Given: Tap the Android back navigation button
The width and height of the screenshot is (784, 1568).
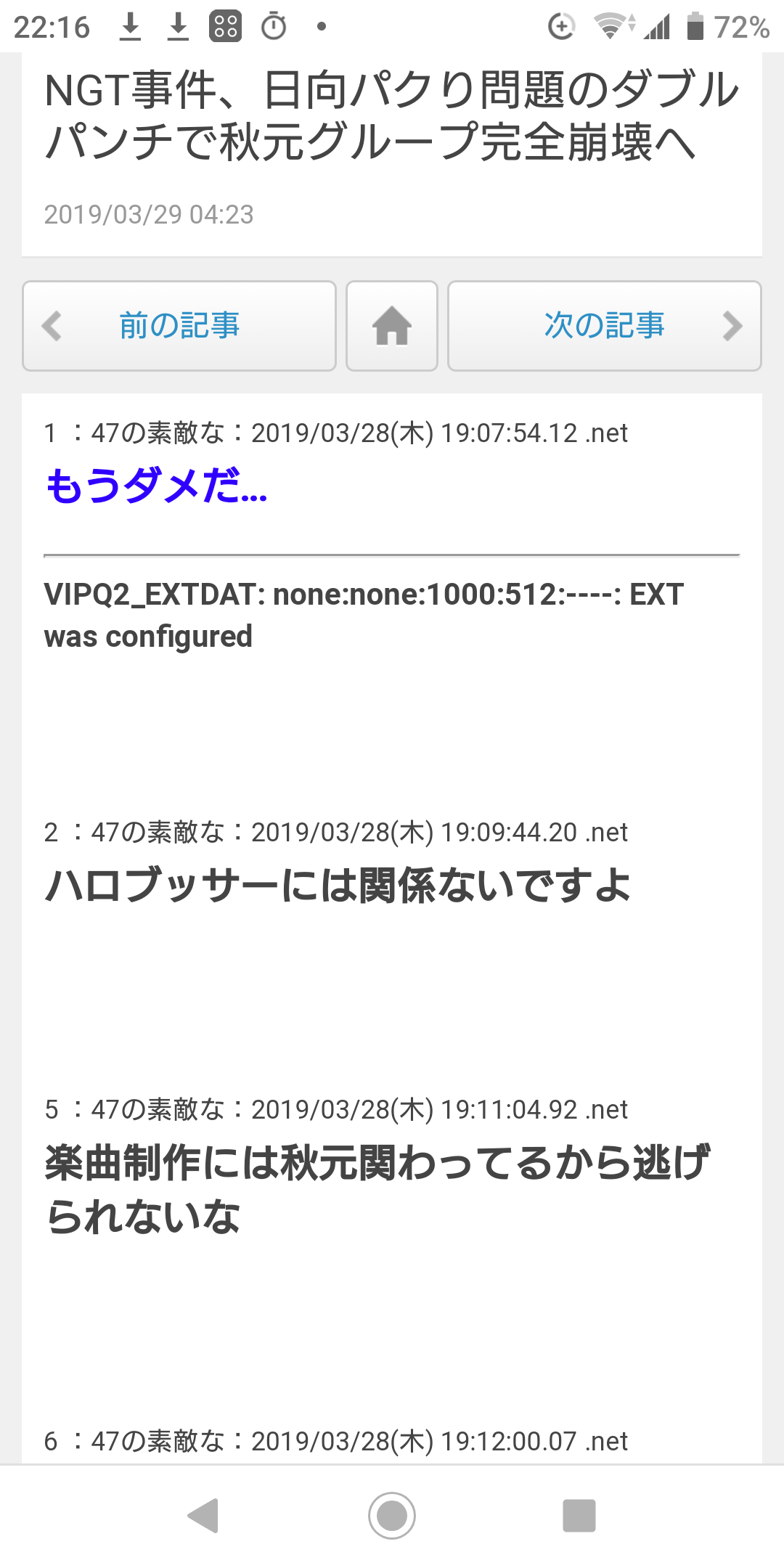Looking at the screenshot, I should pyautogui.click(x=204, y=1515).
